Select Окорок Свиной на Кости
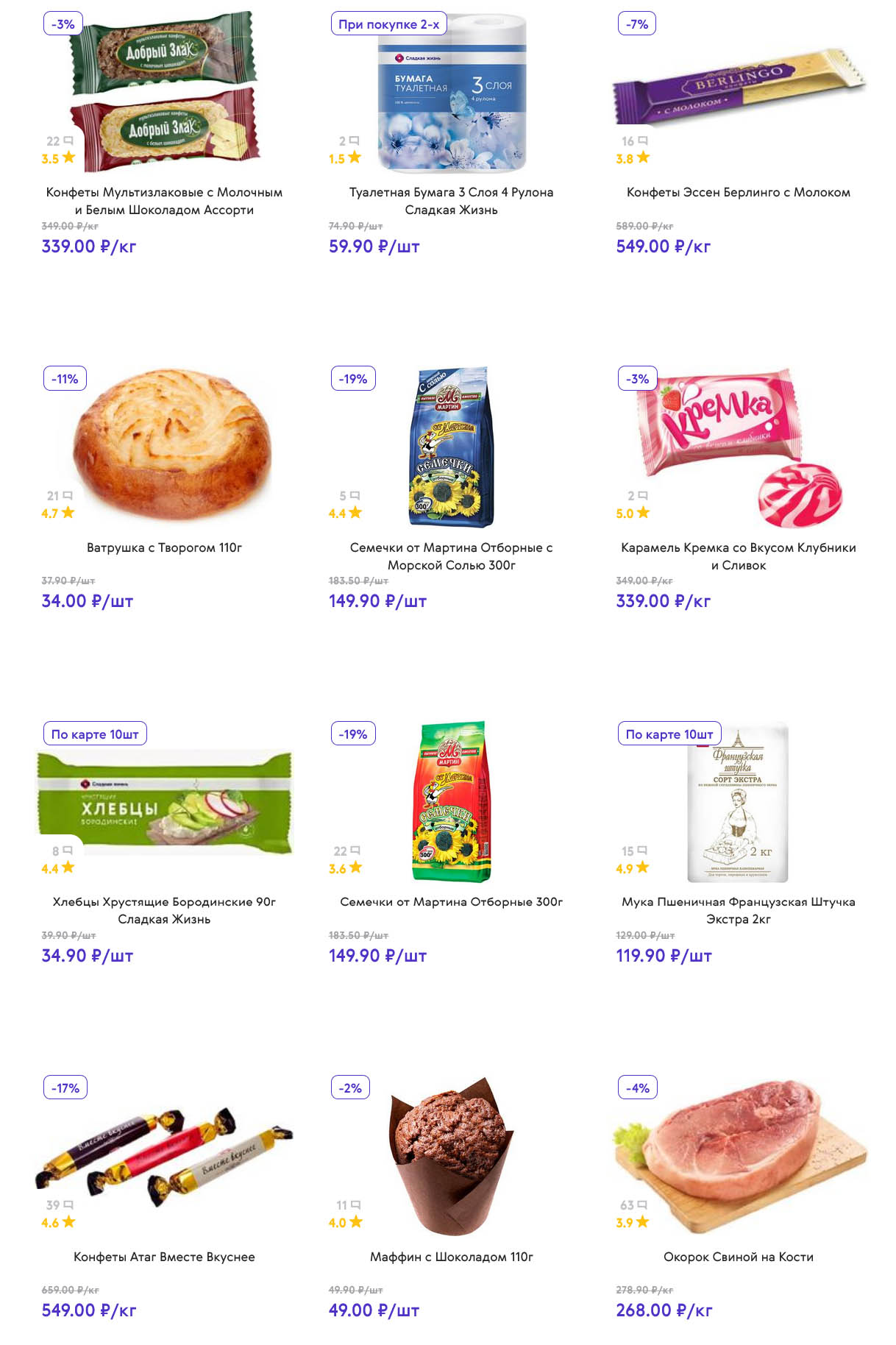Image resolution: width=896 pixels, height=1345 pixels. [738, 1257]
